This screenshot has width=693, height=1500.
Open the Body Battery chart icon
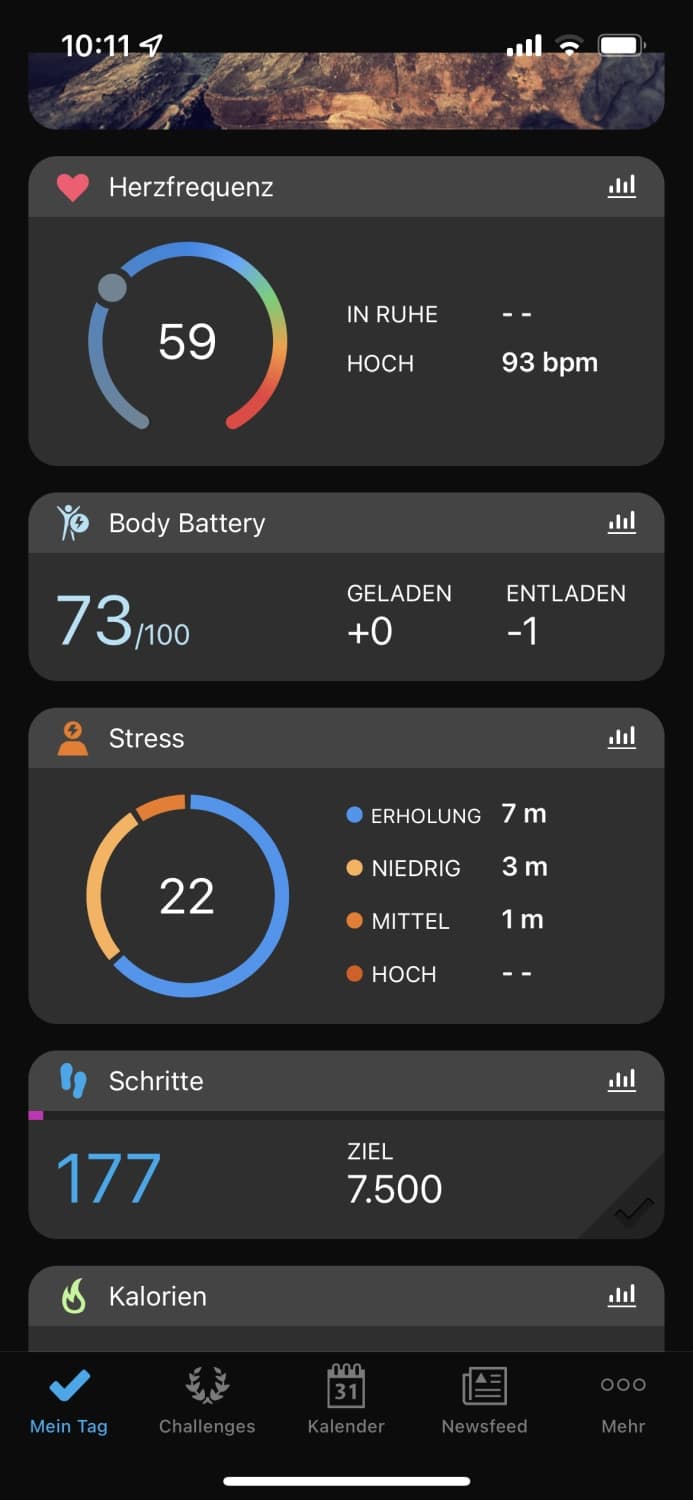click(x=622, y=522)
